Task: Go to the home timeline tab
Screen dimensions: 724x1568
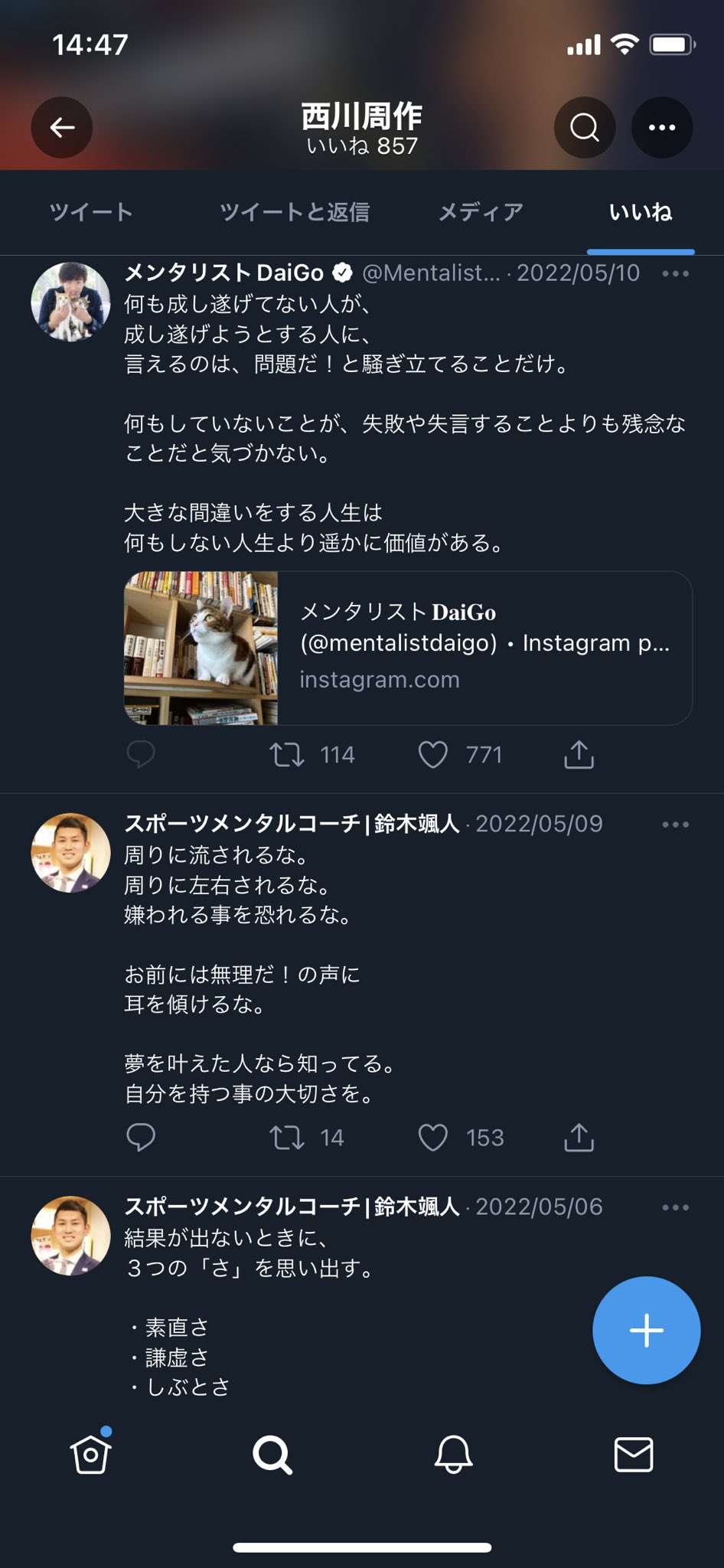Action: [91, 1454]
